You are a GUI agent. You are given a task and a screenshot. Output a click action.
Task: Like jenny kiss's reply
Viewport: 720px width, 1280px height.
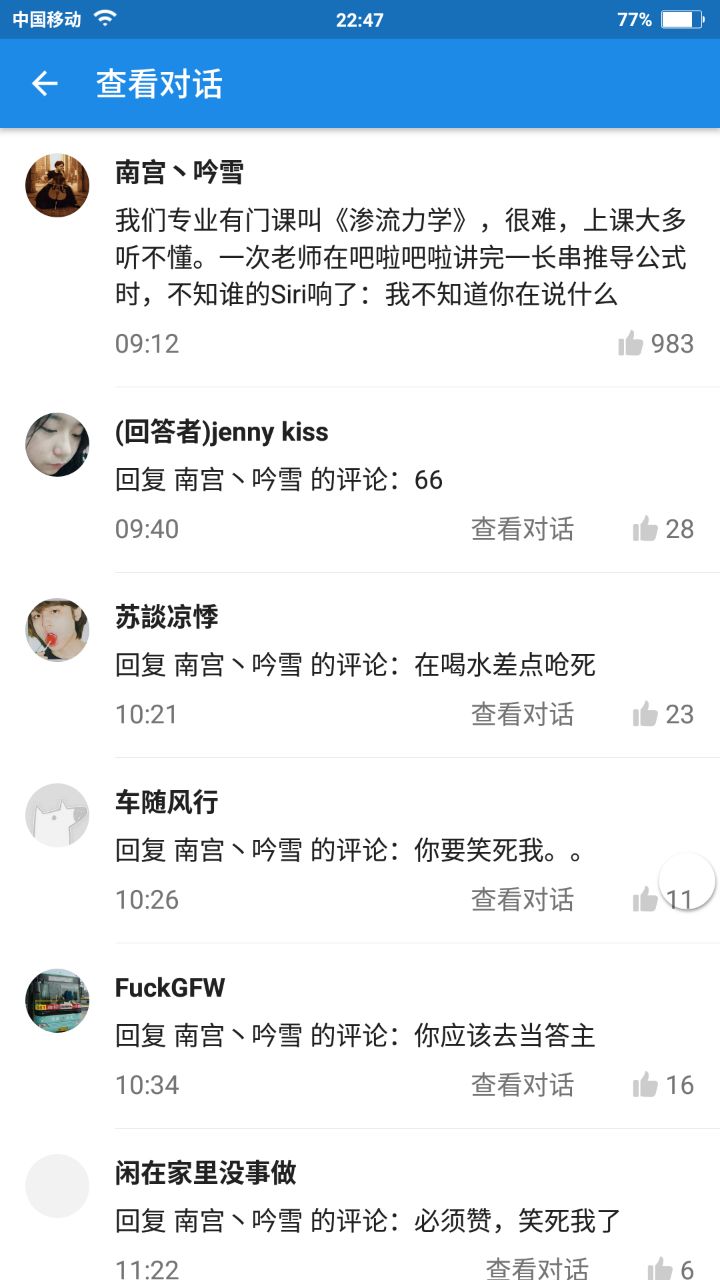pos(646,529)
